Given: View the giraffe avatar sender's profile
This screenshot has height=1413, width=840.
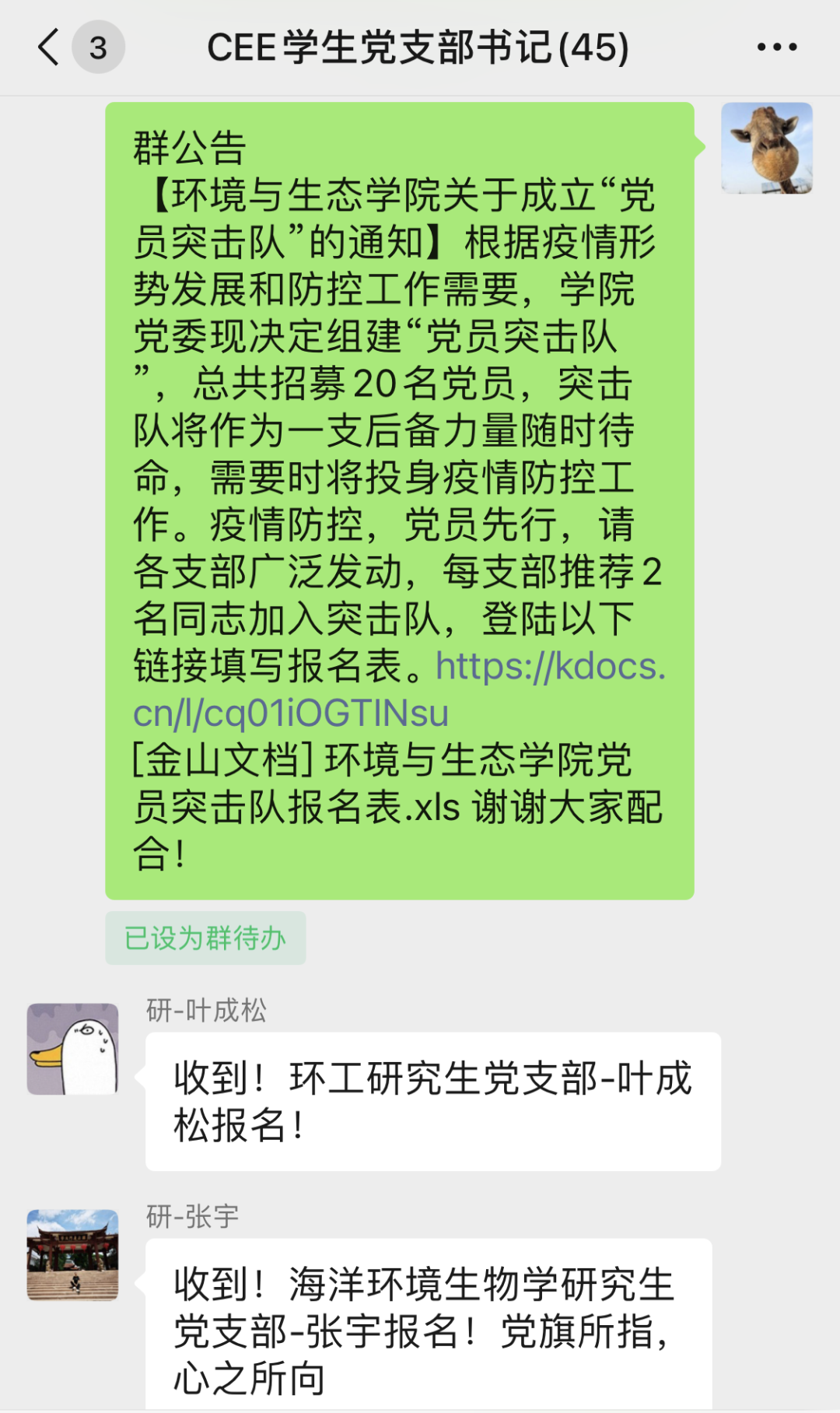Looking at the screenshot, I should coord(766,148).
